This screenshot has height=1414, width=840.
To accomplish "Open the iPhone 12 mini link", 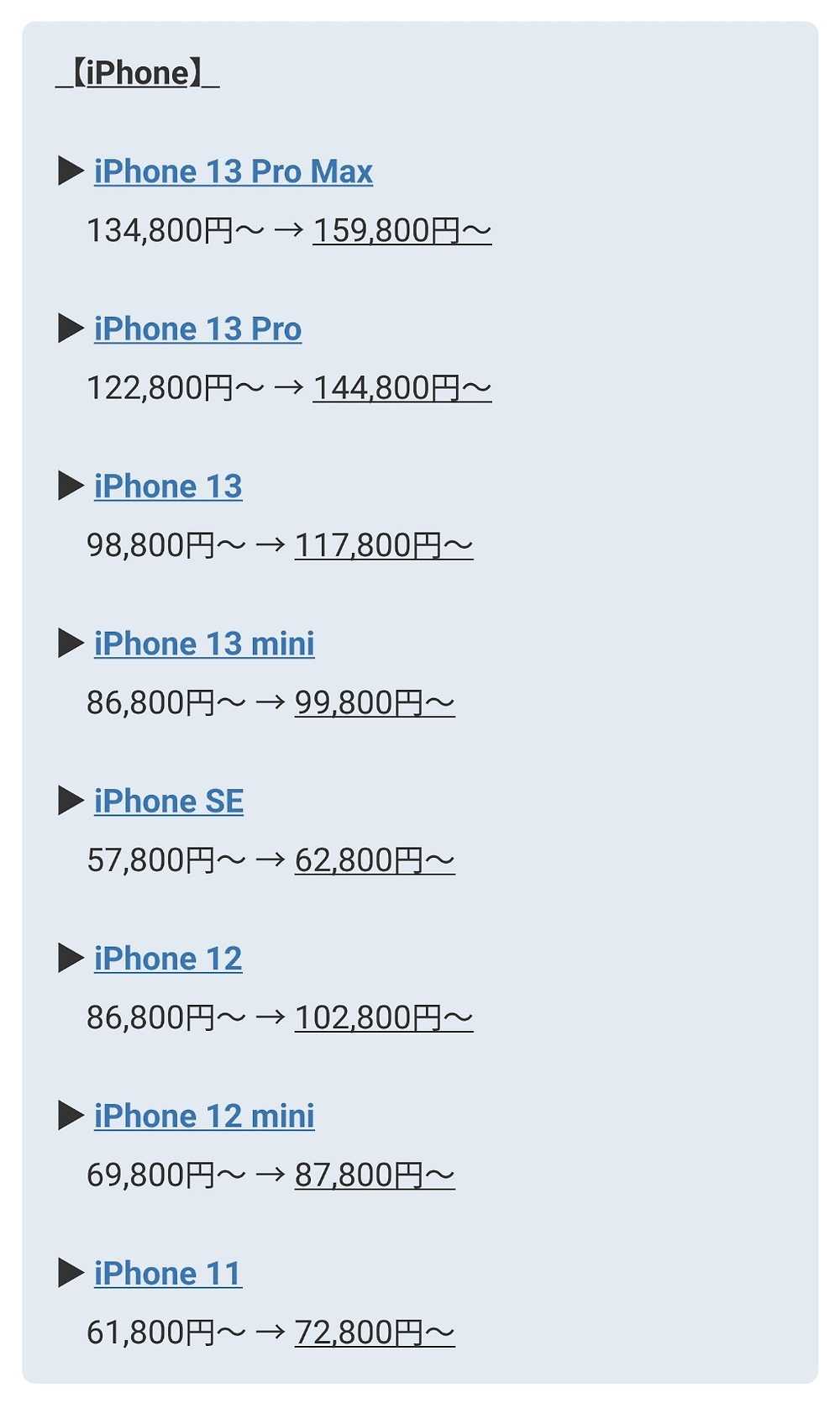I will tap(204, 1117).
